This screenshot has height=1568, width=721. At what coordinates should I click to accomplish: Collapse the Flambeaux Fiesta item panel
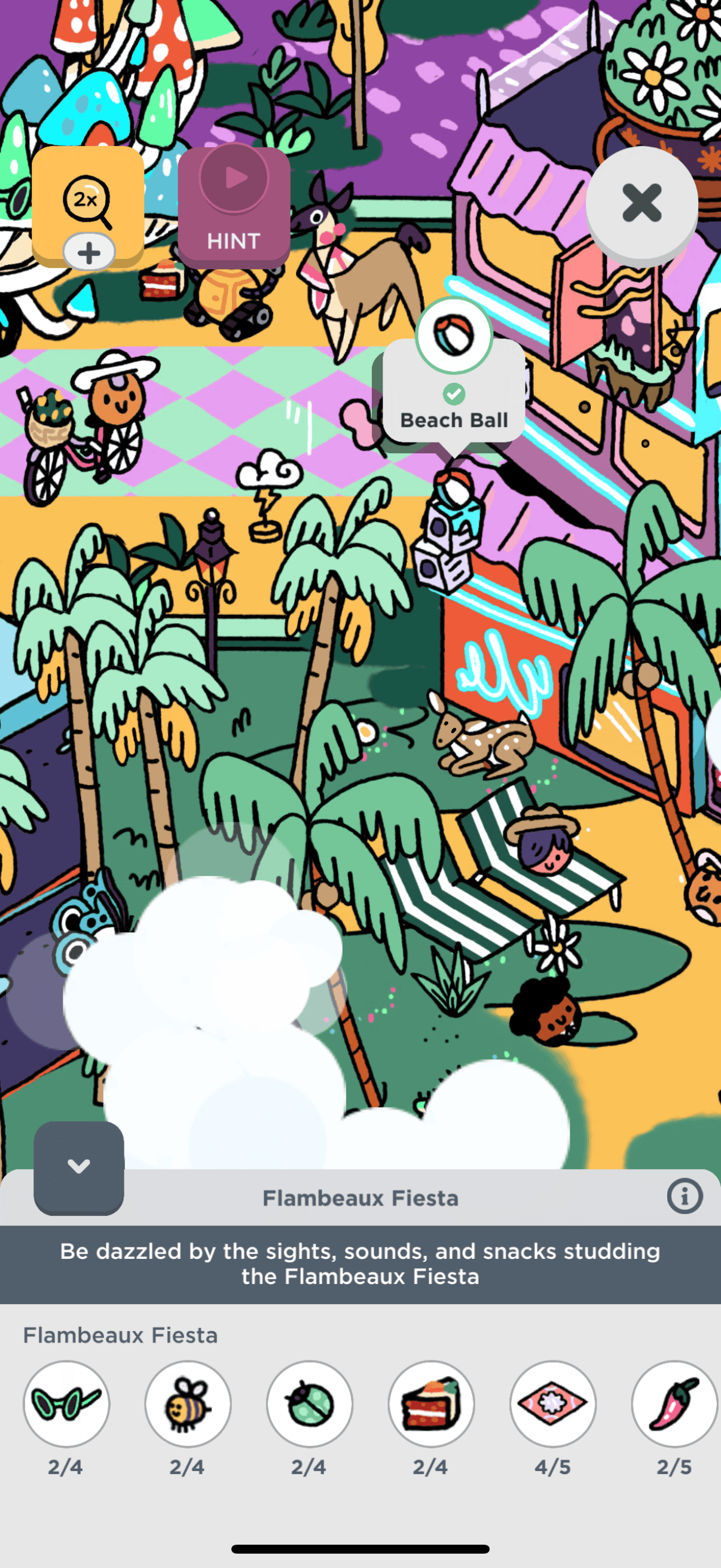click(78, 1166)
